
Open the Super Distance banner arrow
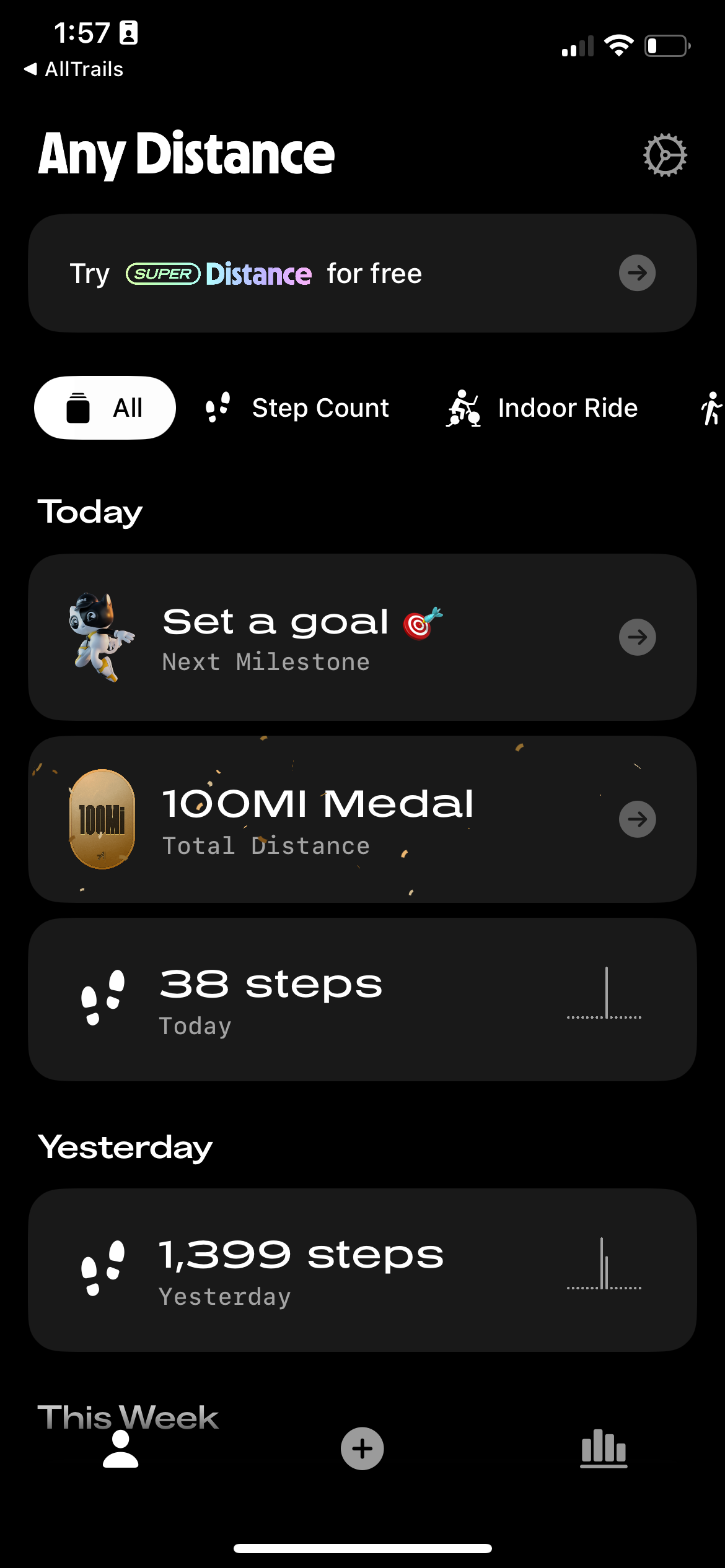tap(637, 272)
